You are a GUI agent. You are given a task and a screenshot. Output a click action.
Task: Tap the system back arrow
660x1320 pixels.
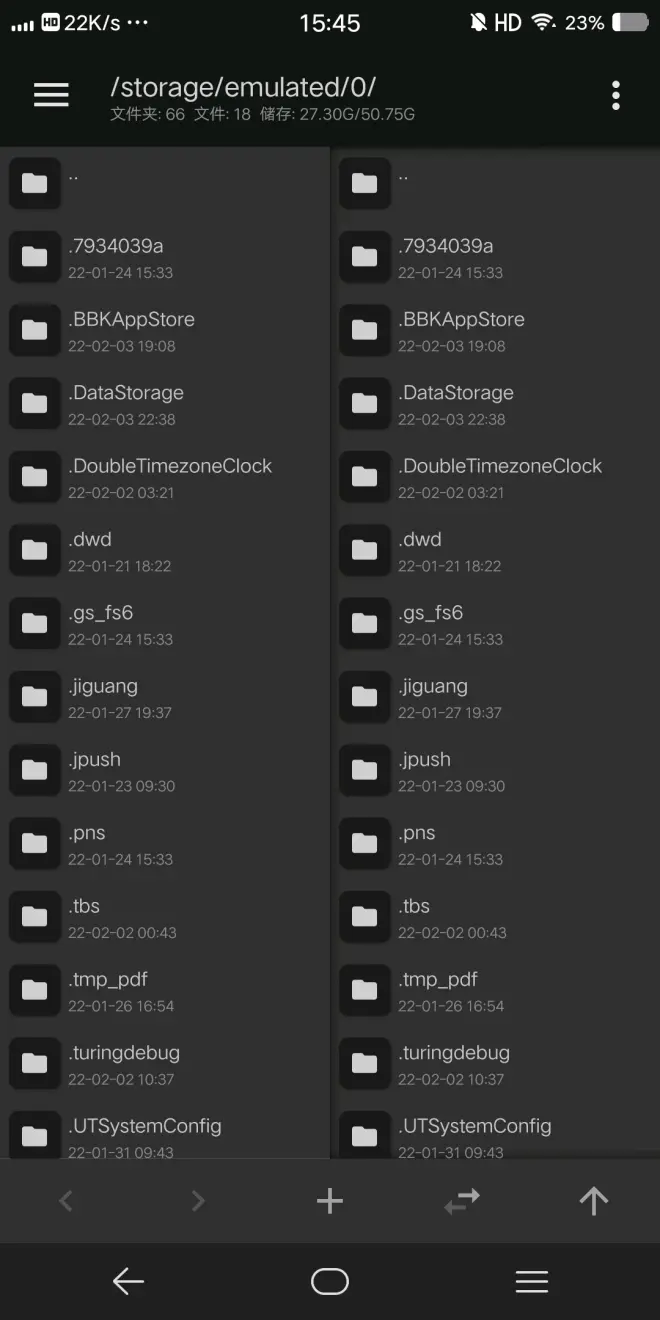[x=128, y=1281]
